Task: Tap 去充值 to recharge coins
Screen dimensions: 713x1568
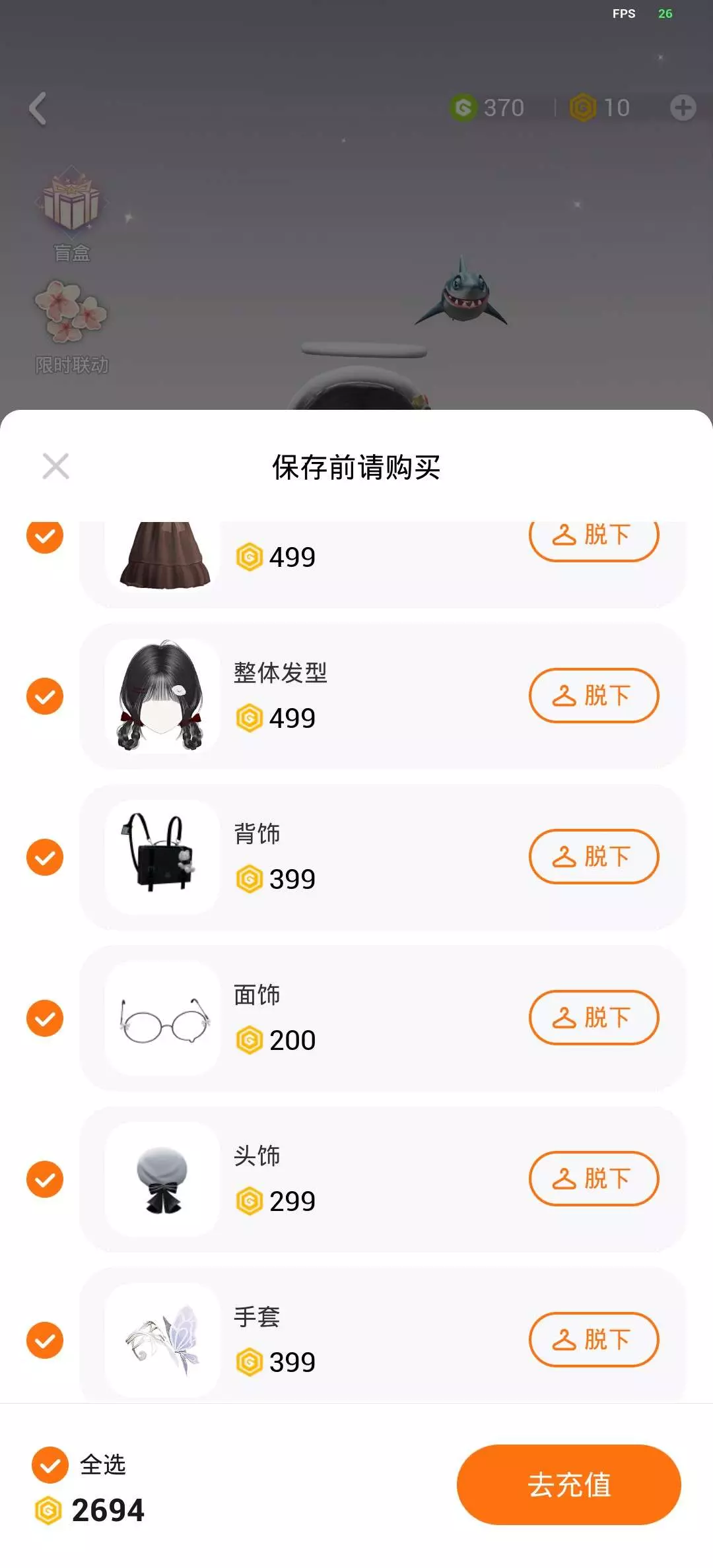Action: click(568, 1484)
